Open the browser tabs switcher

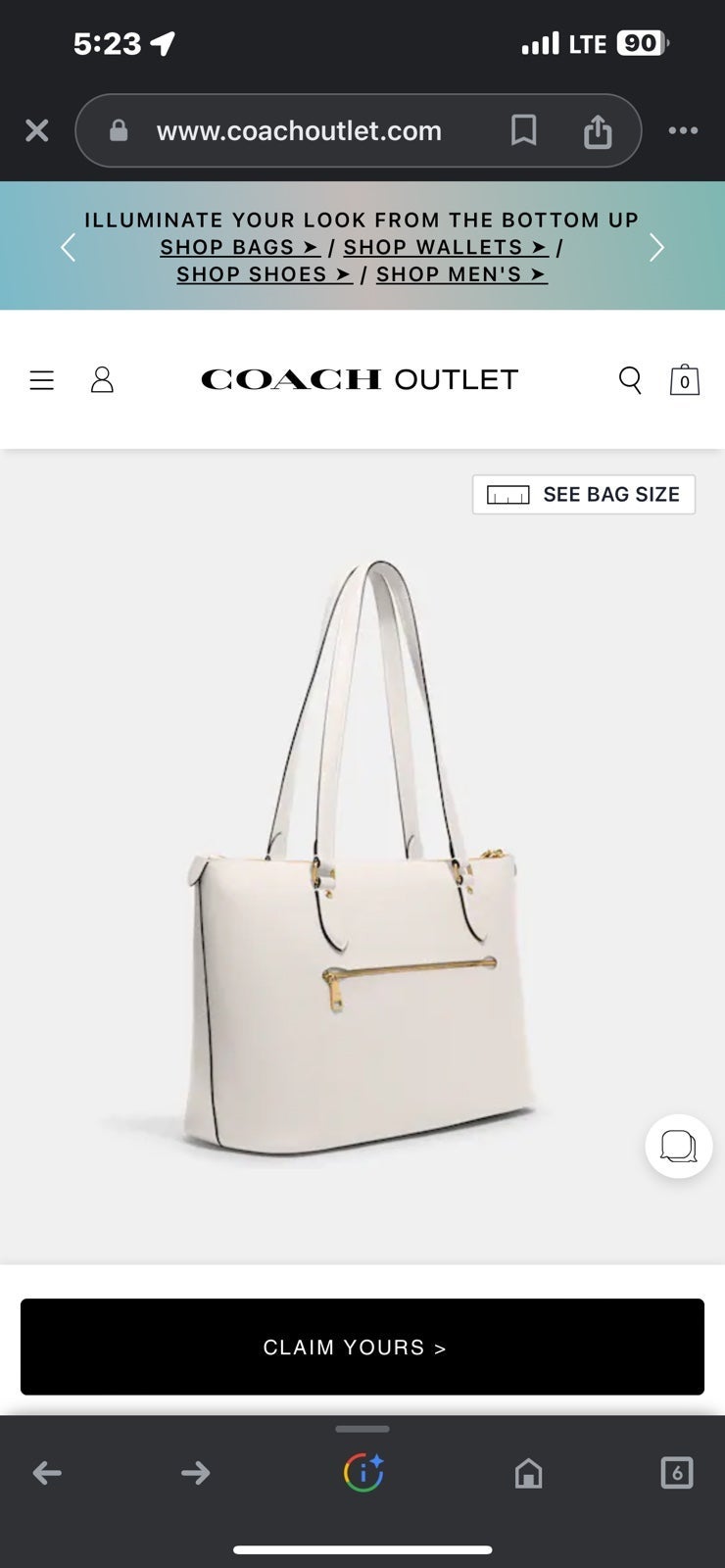677,1472
